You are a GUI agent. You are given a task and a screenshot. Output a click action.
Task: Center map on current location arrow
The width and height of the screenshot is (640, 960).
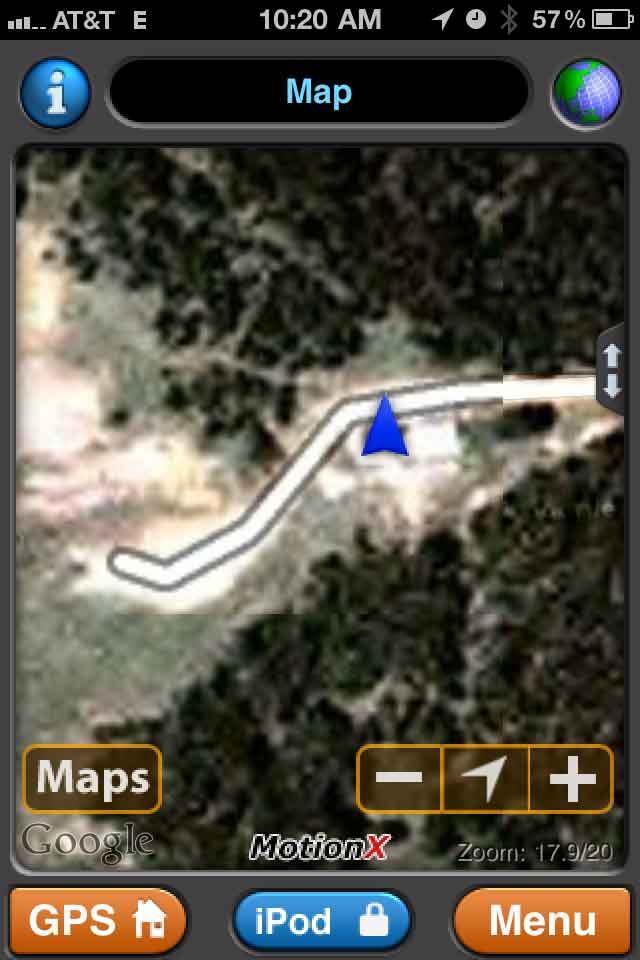tap(485, 778)
